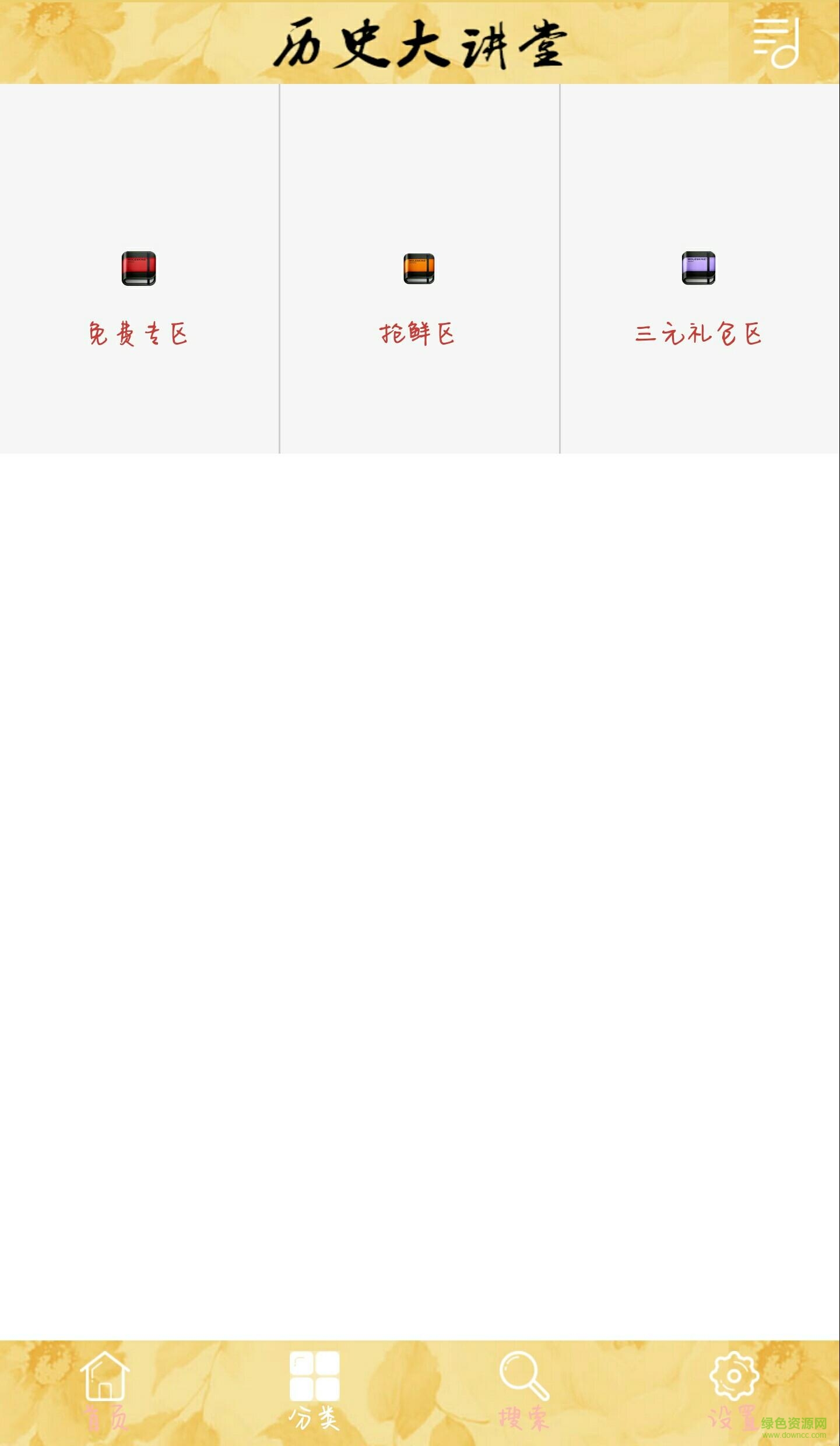This screenshot has height=1446, width=840.
Task: Select the 分类 tab
Action: pos(314,1391)
